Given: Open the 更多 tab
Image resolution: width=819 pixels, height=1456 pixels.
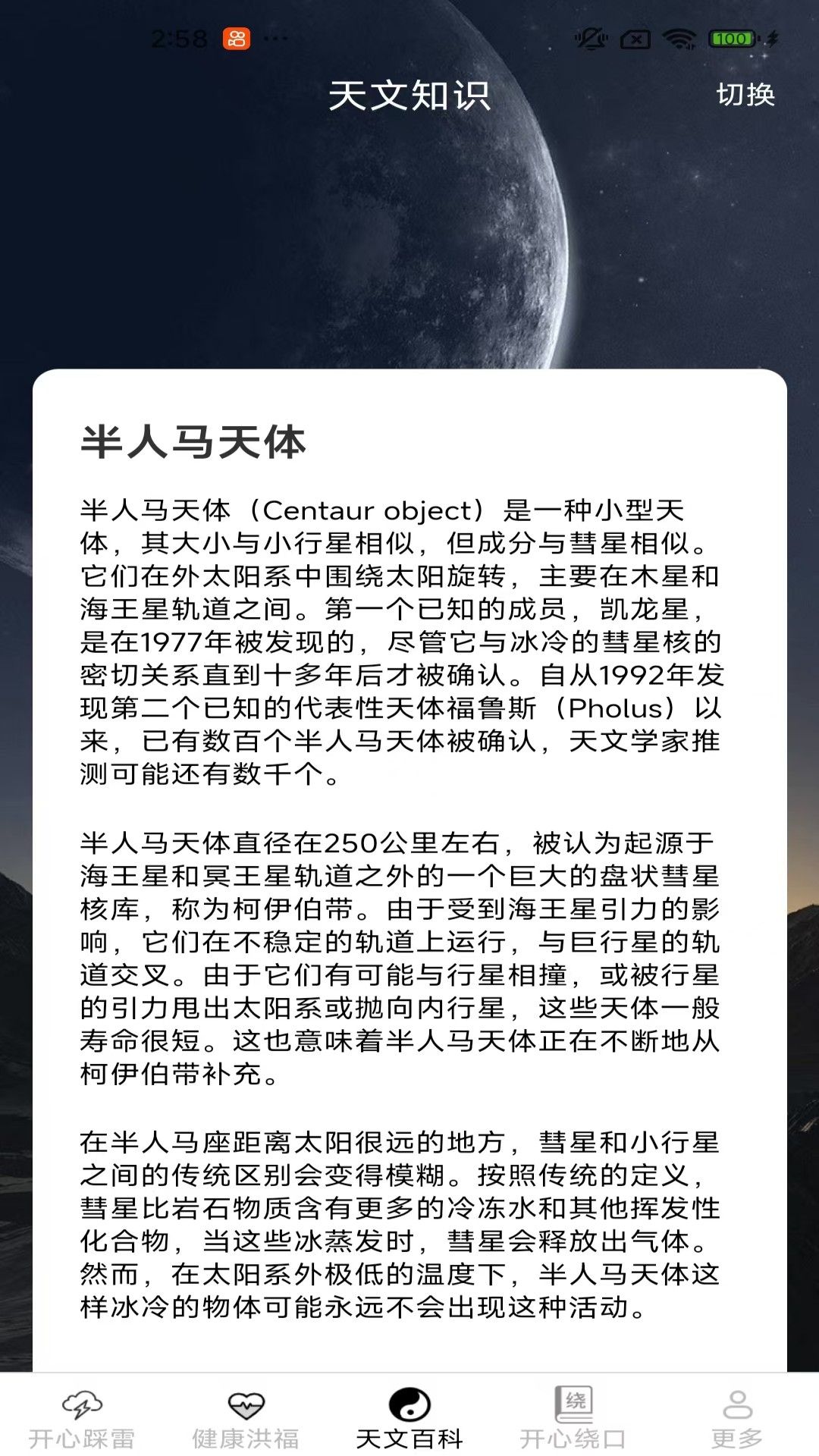Looking at the screenshot, I should tap(737, 1418).
